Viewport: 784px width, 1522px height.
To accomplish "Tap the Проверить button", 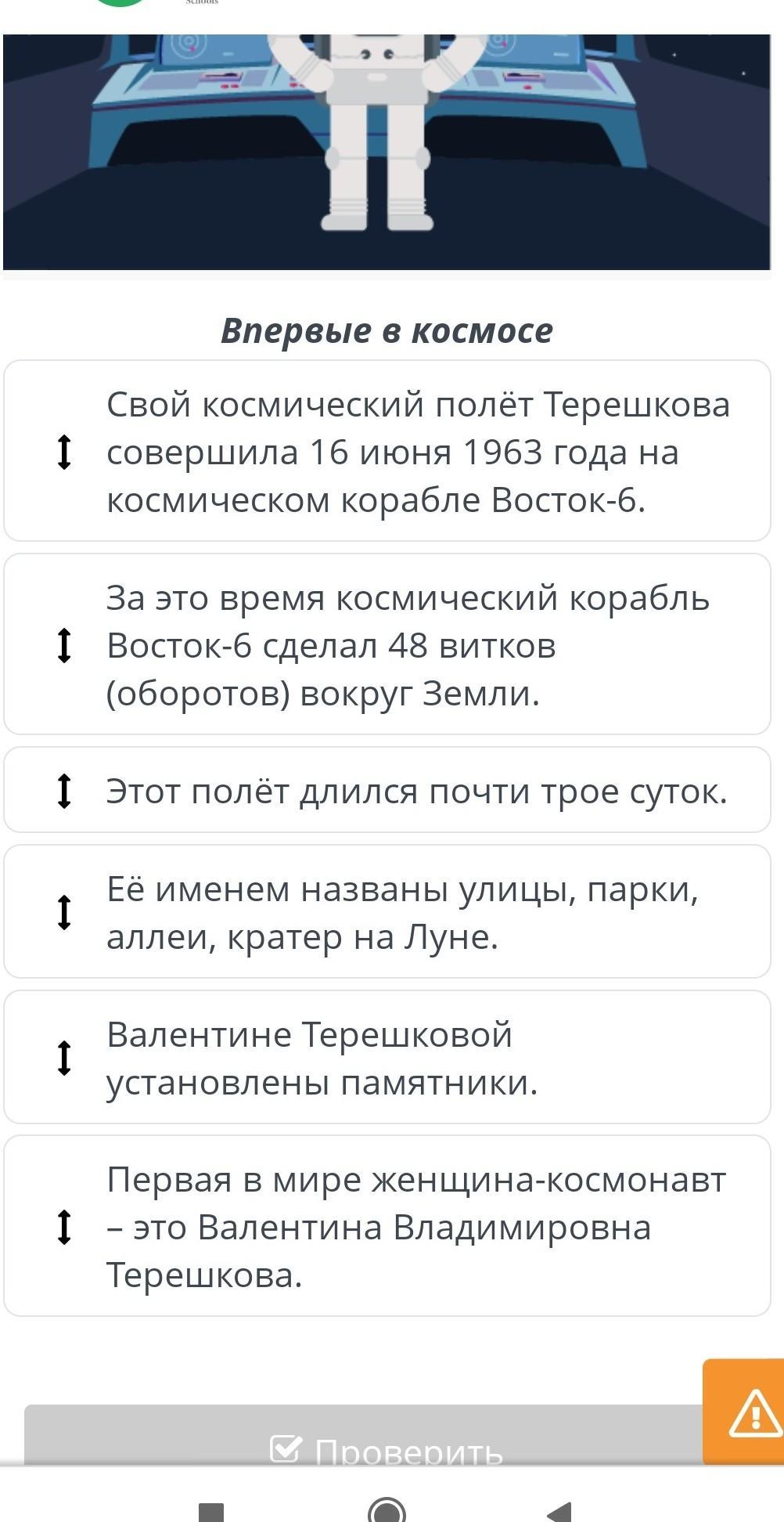I will click(x=364, y=1434).
